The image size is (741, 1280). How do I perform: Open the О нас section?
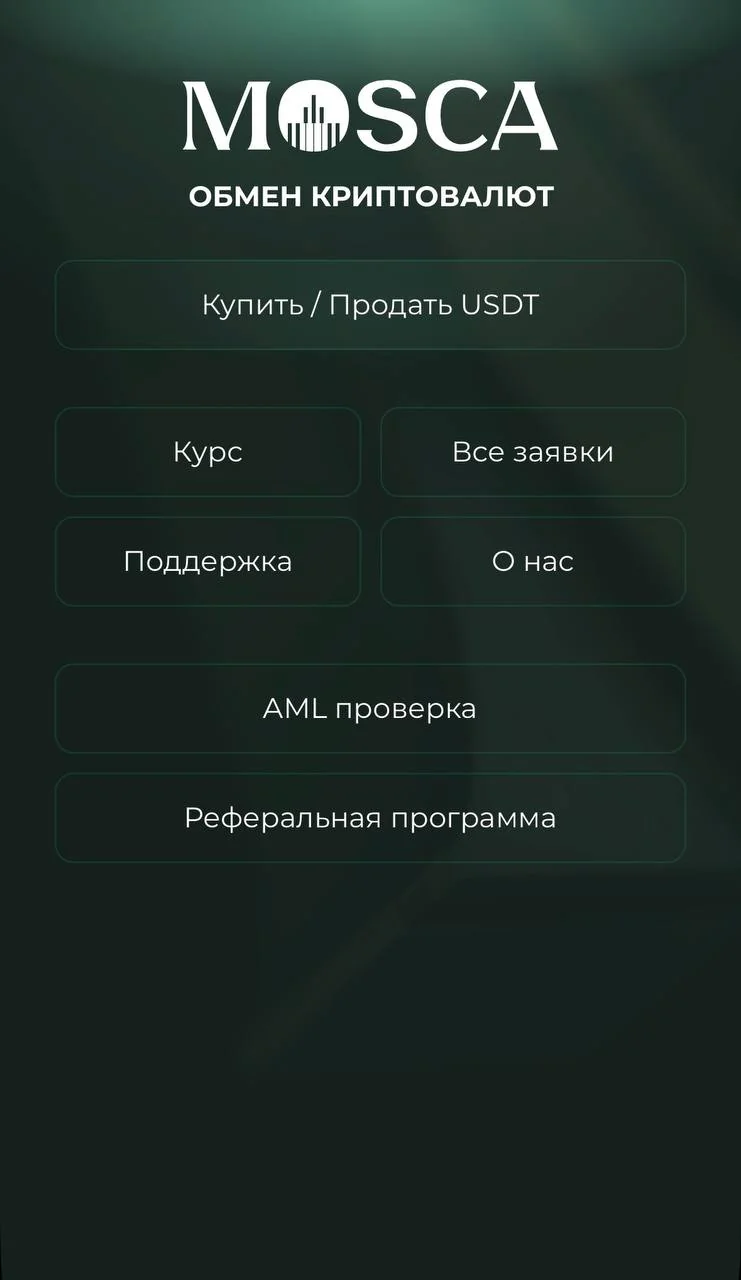click(533, 561)
